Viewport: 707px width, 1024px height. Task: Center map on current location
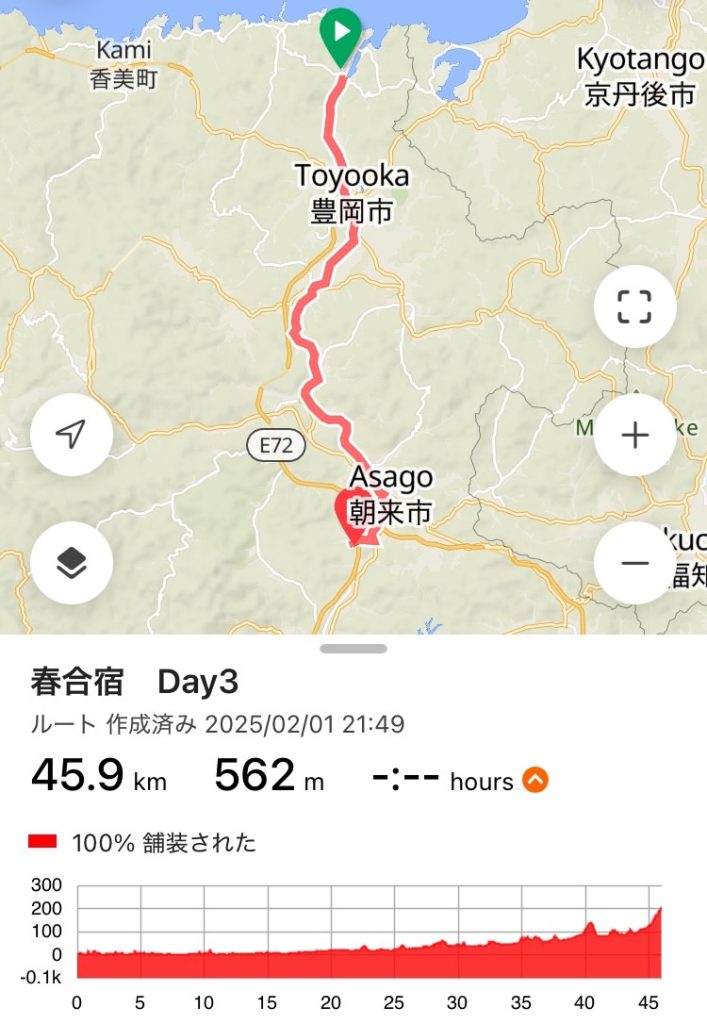tap(70, 434)
